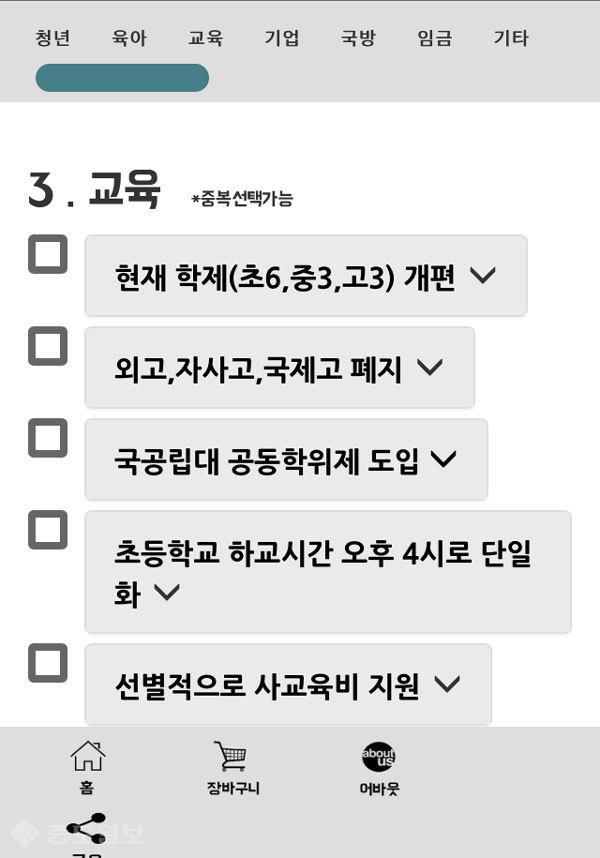600x858 pixels.
Task: Check the box for 외고,자사고,국제고 폐지
Action: click(x=47, y=346)
